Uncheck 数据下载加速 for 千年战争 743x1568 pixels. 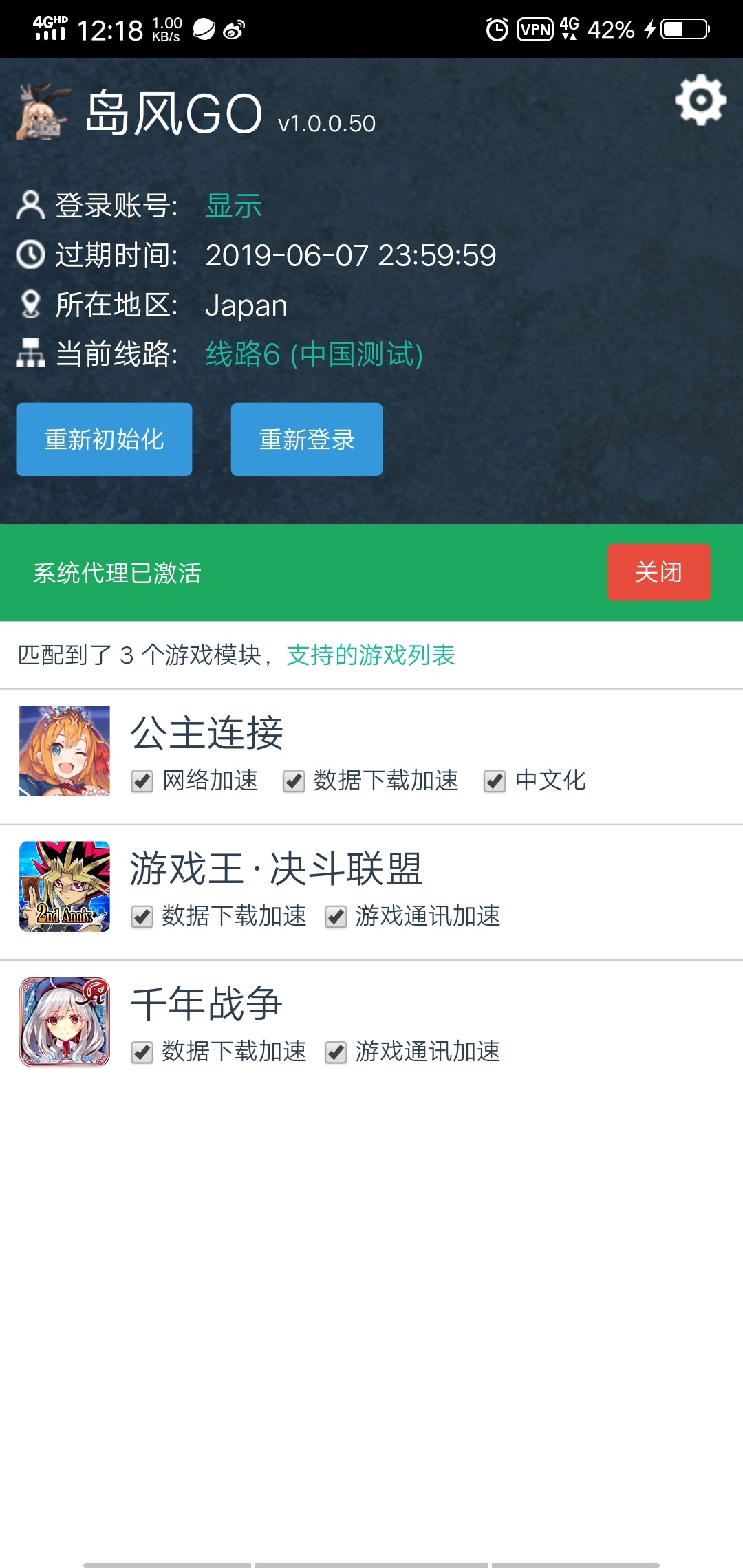pyautogui.click(x=142, y=1052)
